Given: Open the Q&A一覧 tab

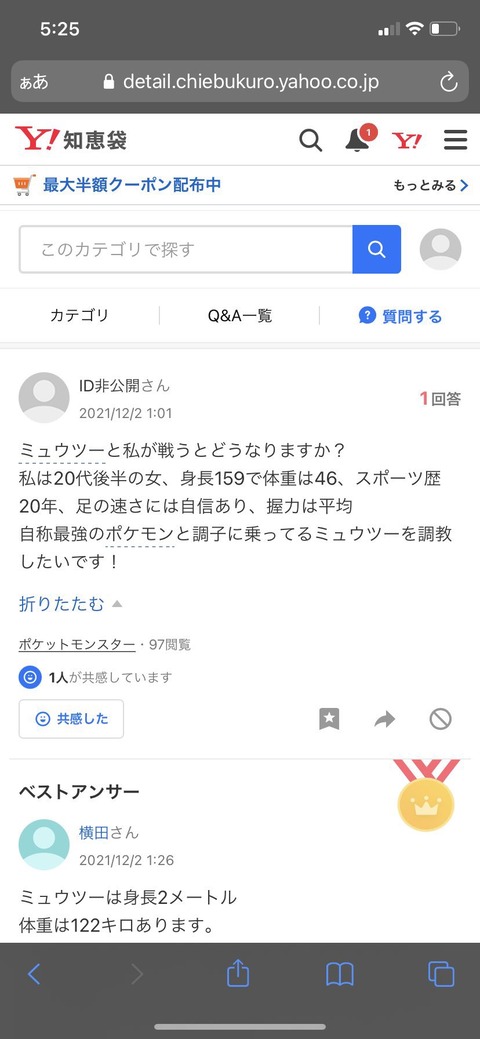Looking at the screenshot, I should tap(239, 316).
